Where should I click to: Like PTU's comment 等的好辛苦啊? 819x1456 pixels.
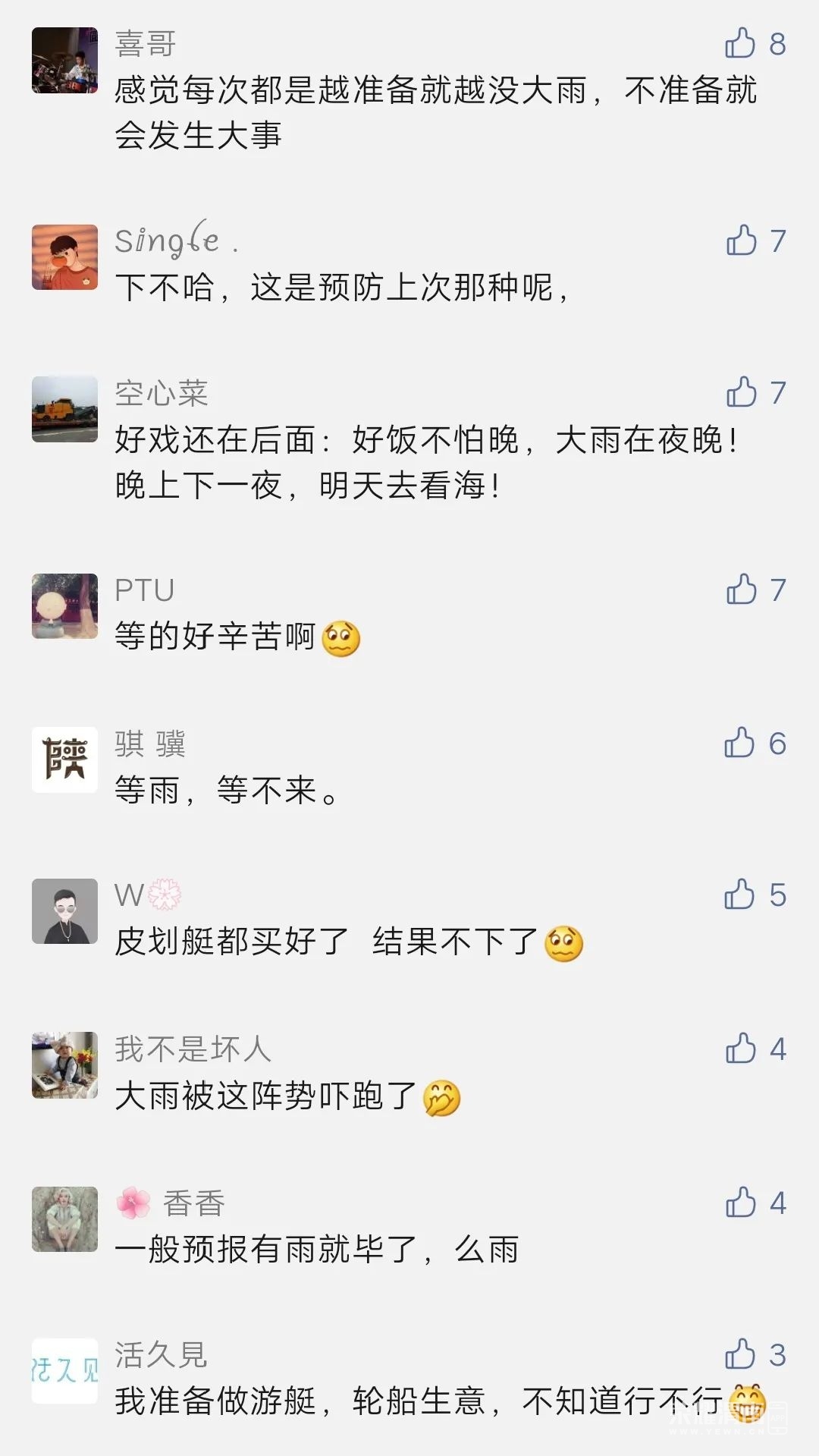(741, 590)
